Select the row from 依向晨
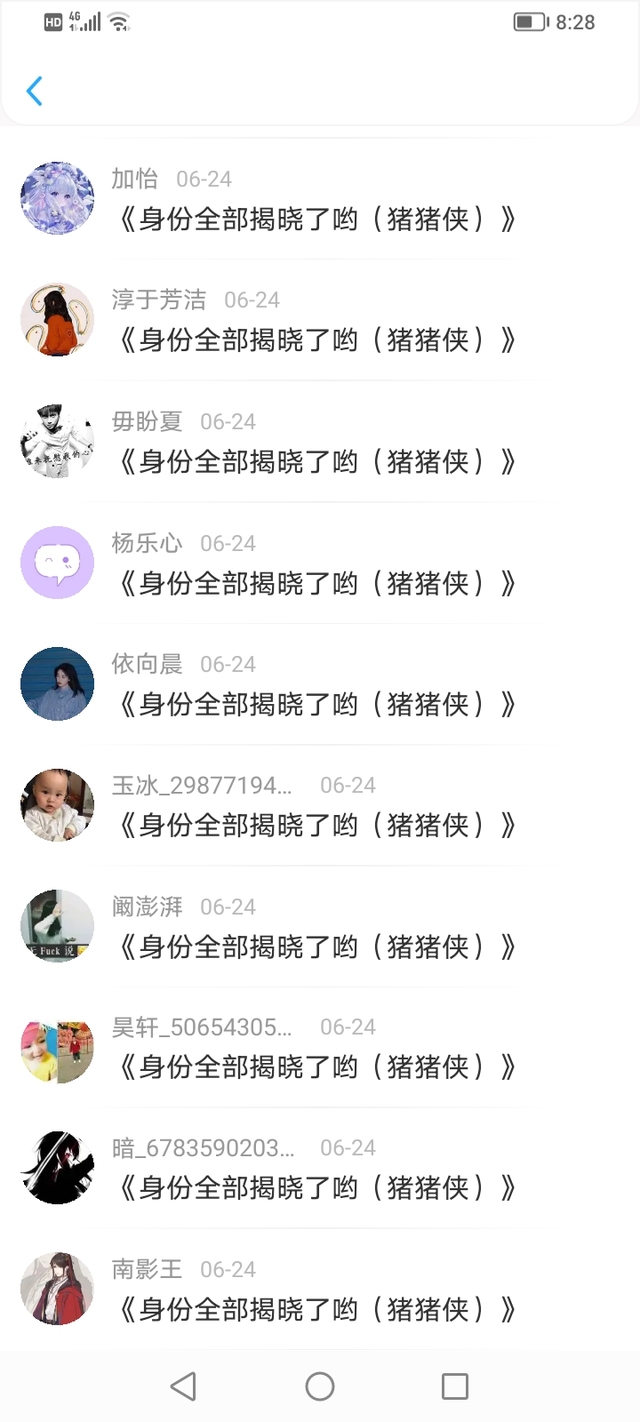Screen dimensions: 640x1422 coord(316,704)
